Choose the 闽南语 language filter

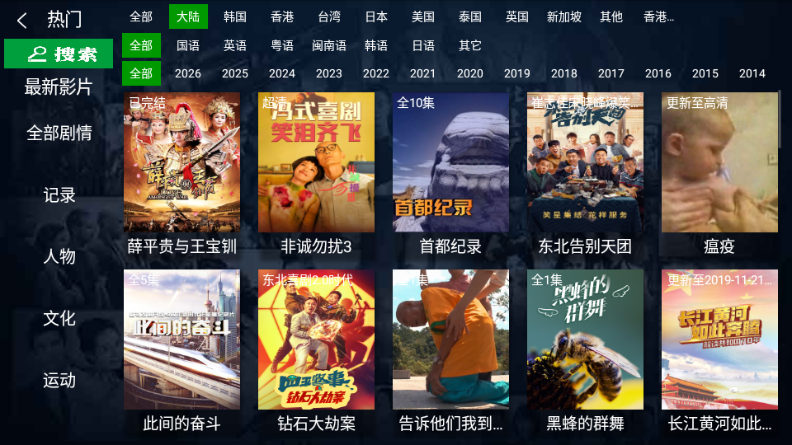329,45
